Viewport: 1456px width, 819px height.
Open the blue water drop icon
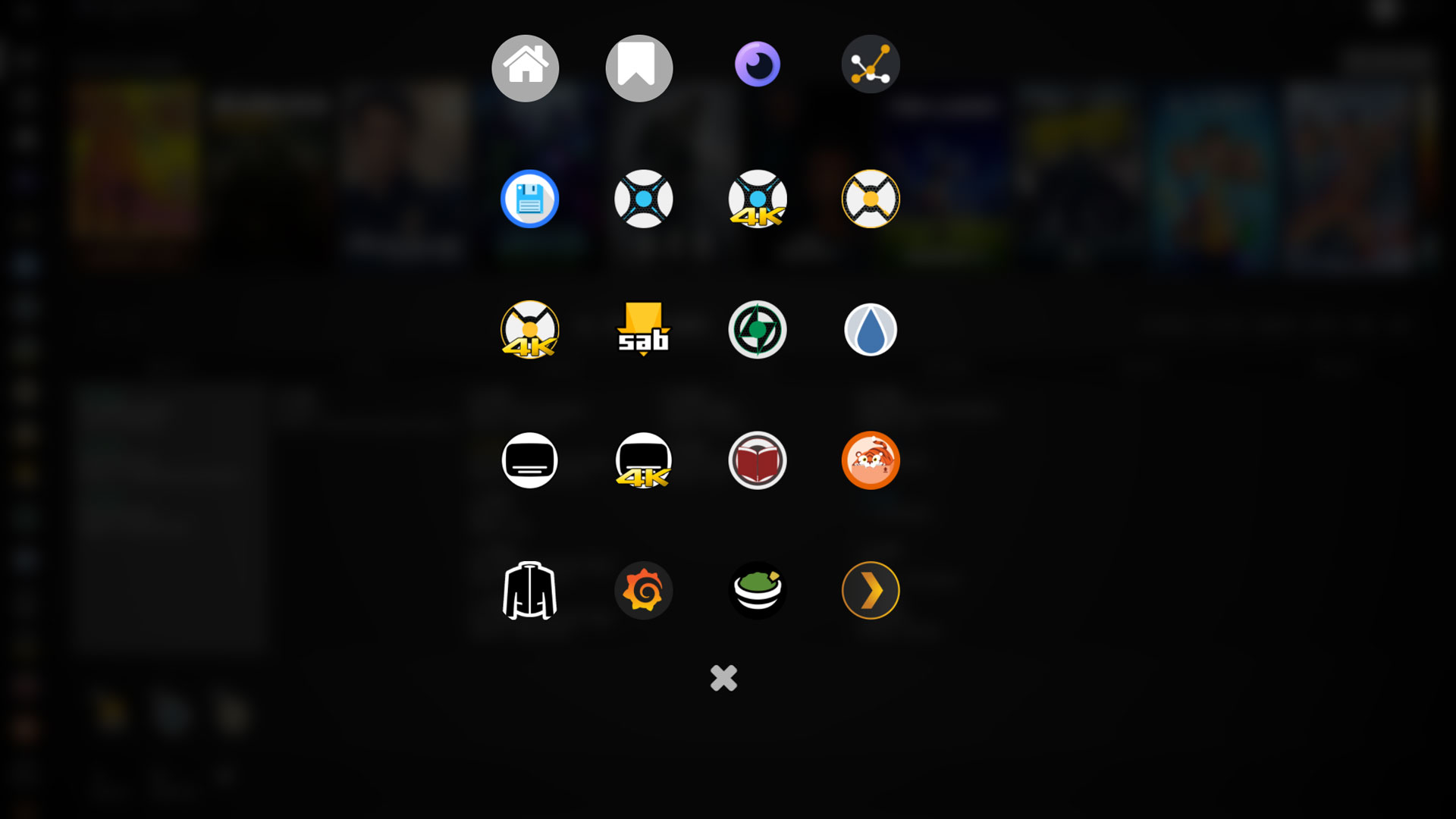pos(871,330)
